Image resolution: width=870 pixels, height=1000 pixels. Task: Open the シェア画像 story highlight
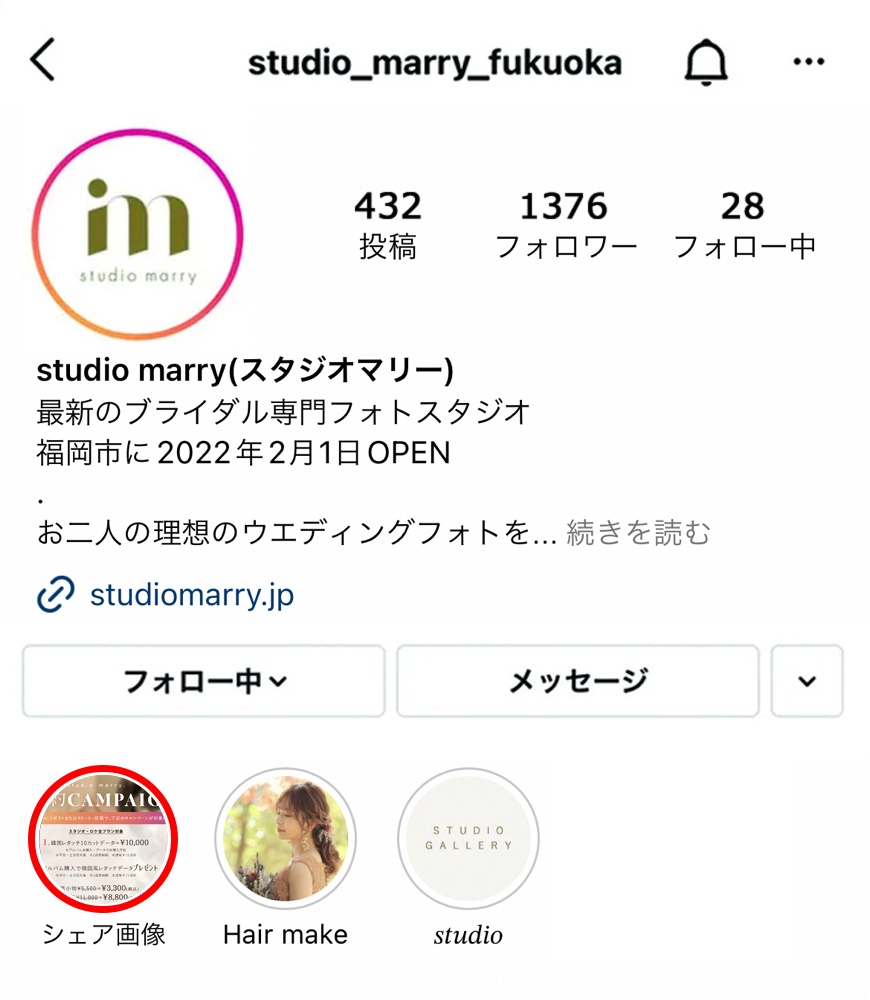coord(103,839)
